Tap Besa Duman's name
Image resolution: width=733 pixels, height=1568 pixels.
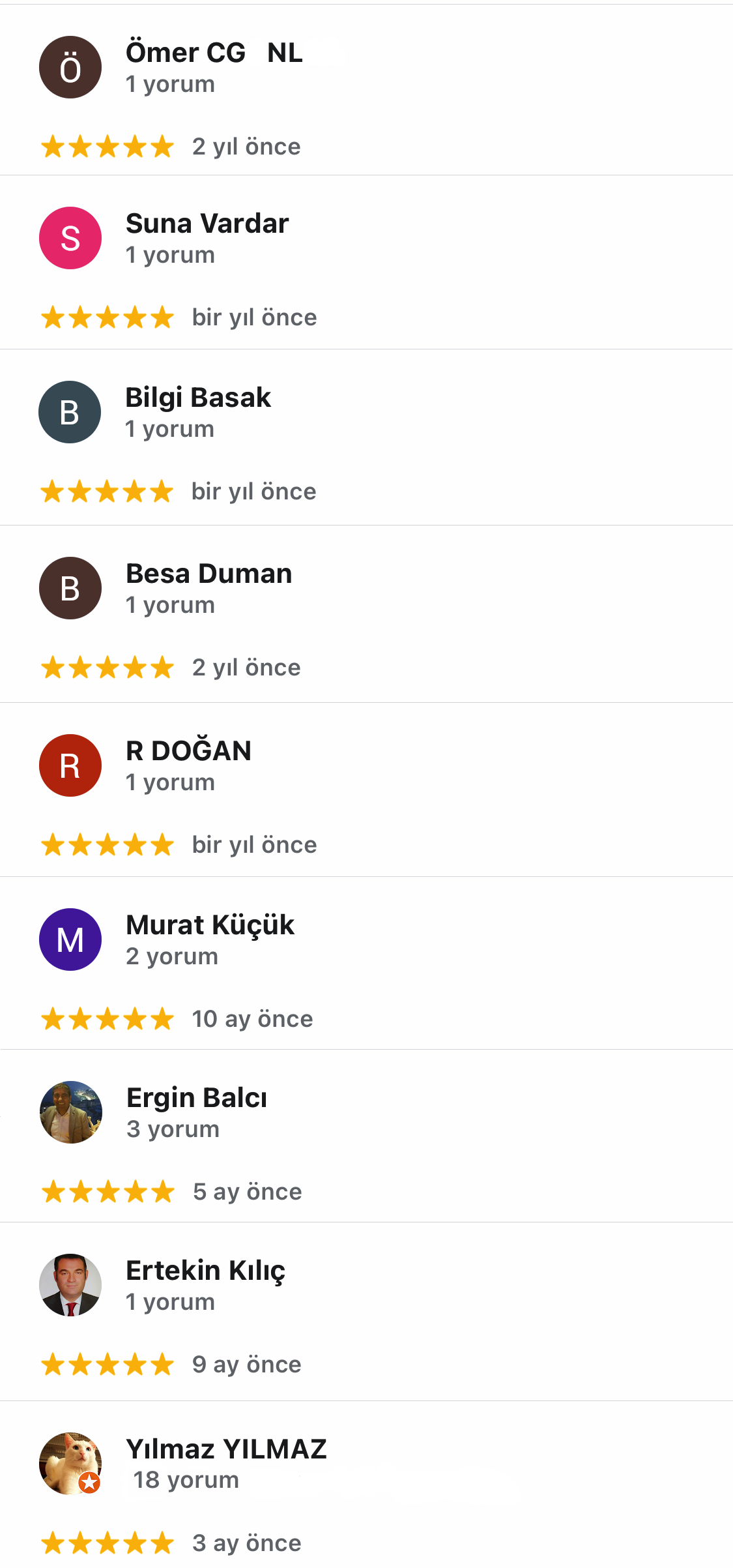click(x=208, y=574)
